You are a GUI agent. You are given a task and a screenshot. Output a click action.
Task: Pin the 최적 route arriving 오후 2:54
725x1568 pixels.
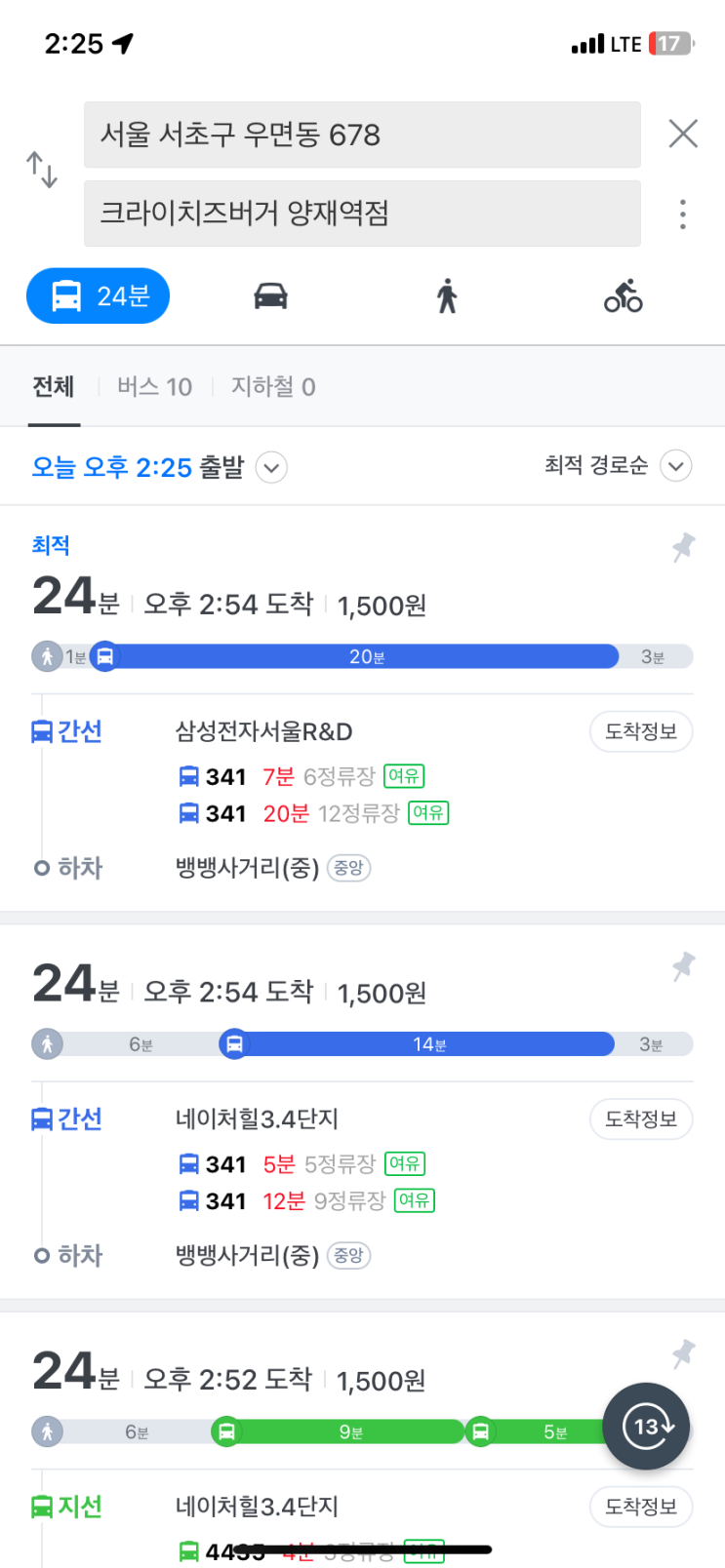683,547
